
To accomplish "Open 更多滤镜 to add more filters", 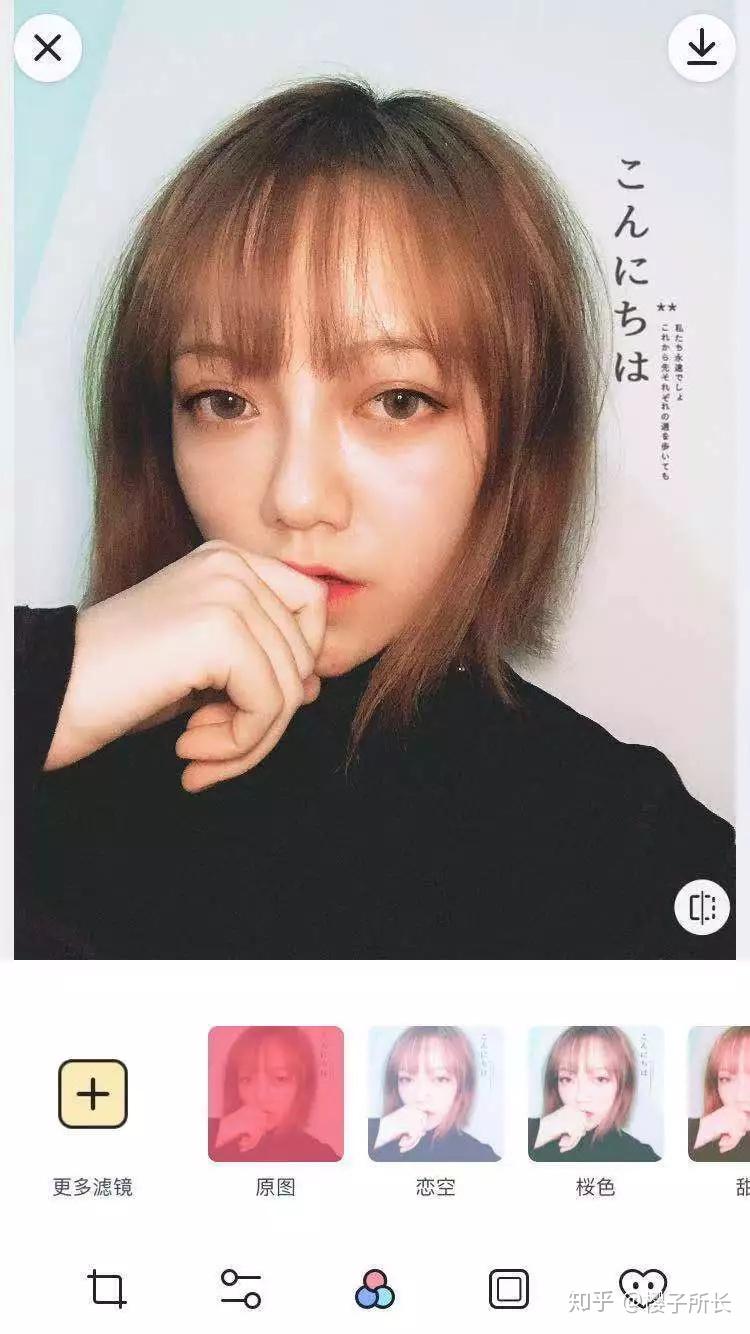I will 93,1094.
